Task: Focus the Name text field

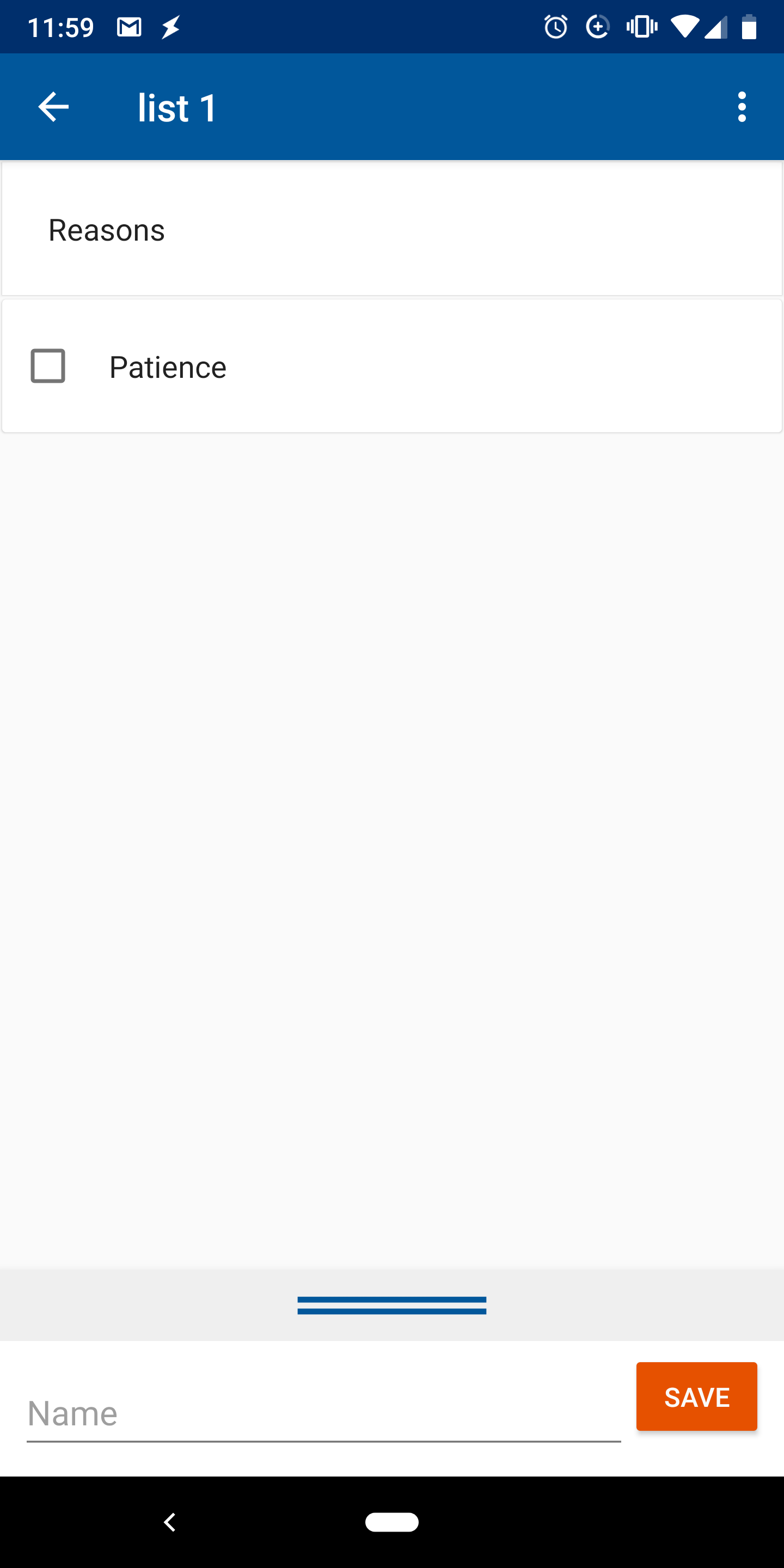Action: [x=323, y=1412]
